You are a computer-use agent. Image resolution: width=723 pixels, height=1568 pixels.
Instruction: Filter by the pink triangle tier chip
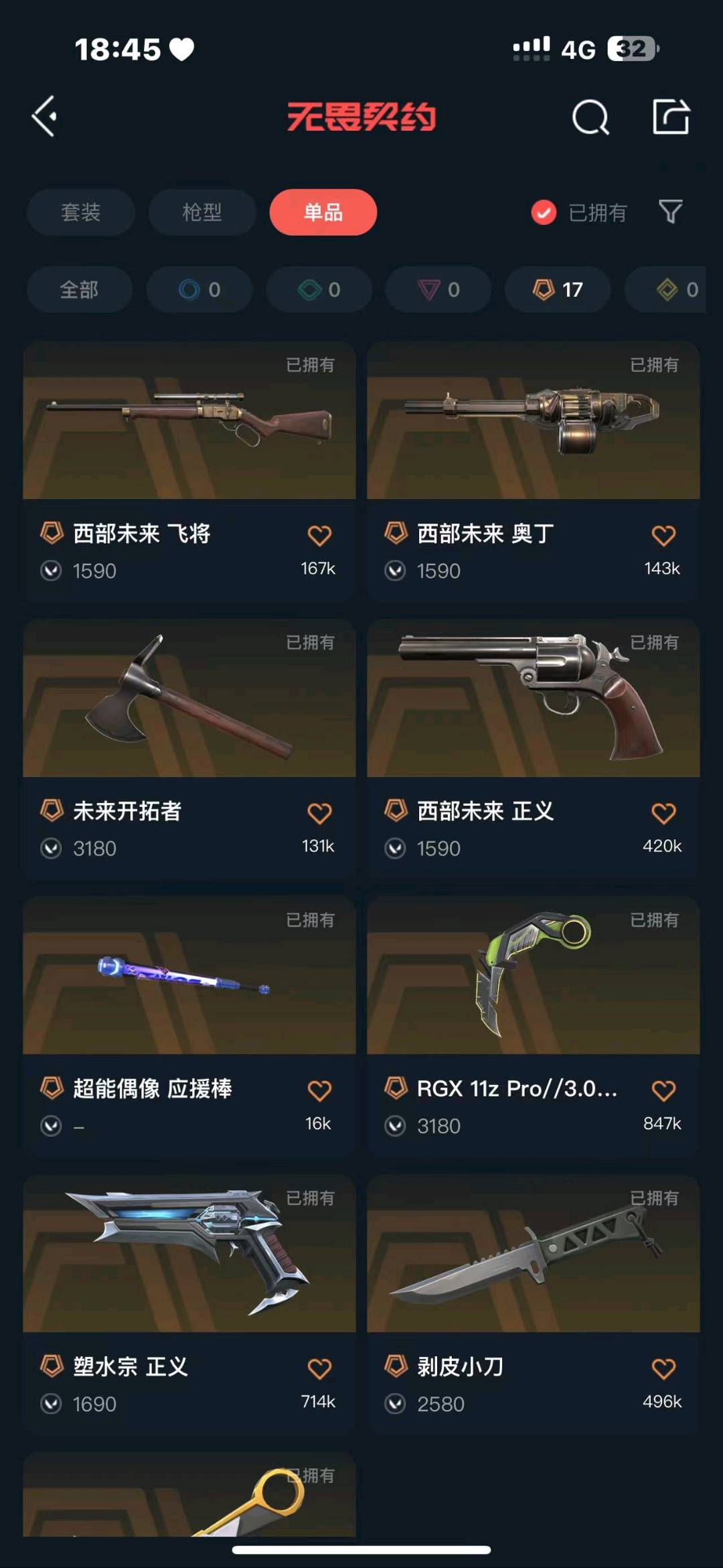pos(438,289)
